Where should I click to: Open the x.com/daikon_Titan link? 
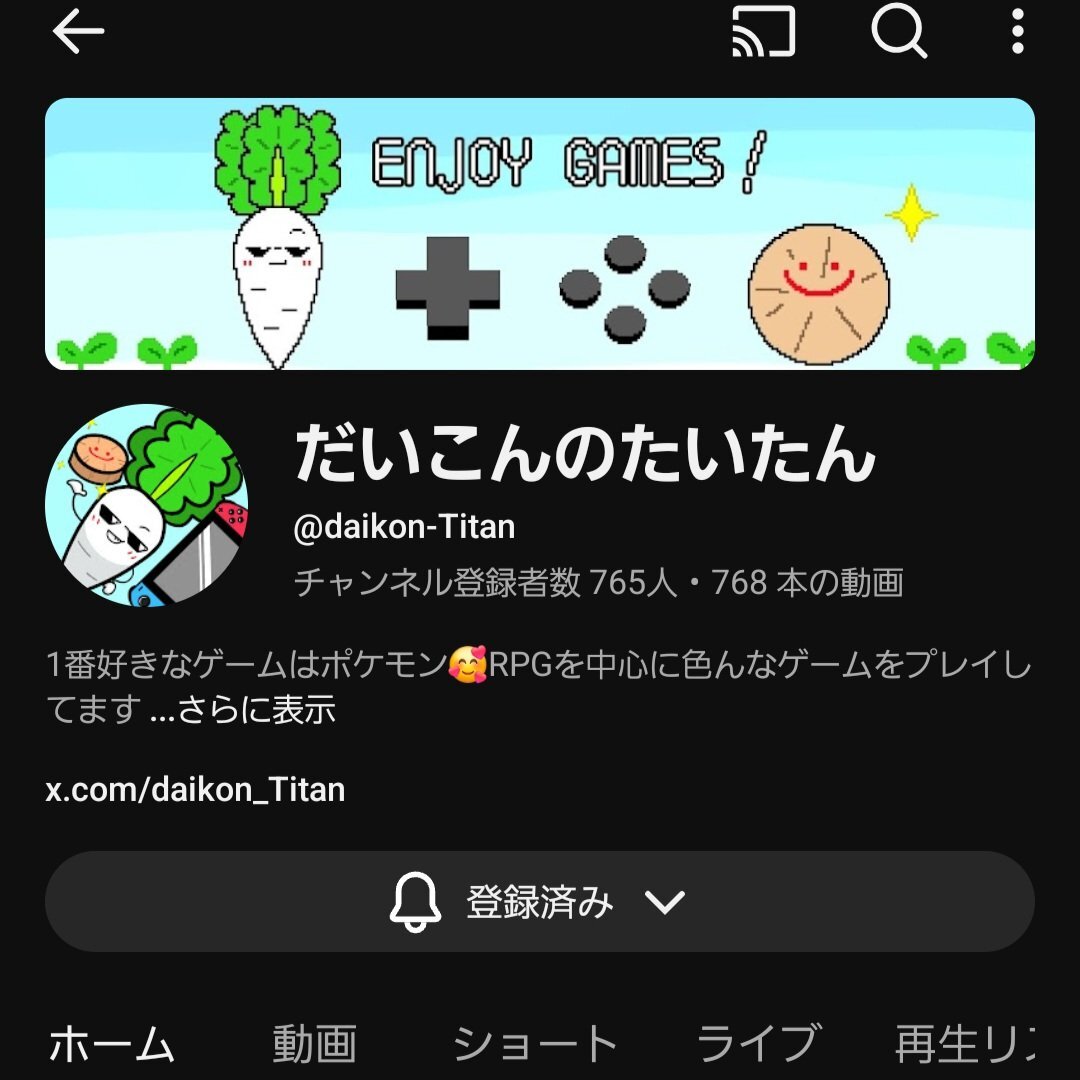[195, 789]
